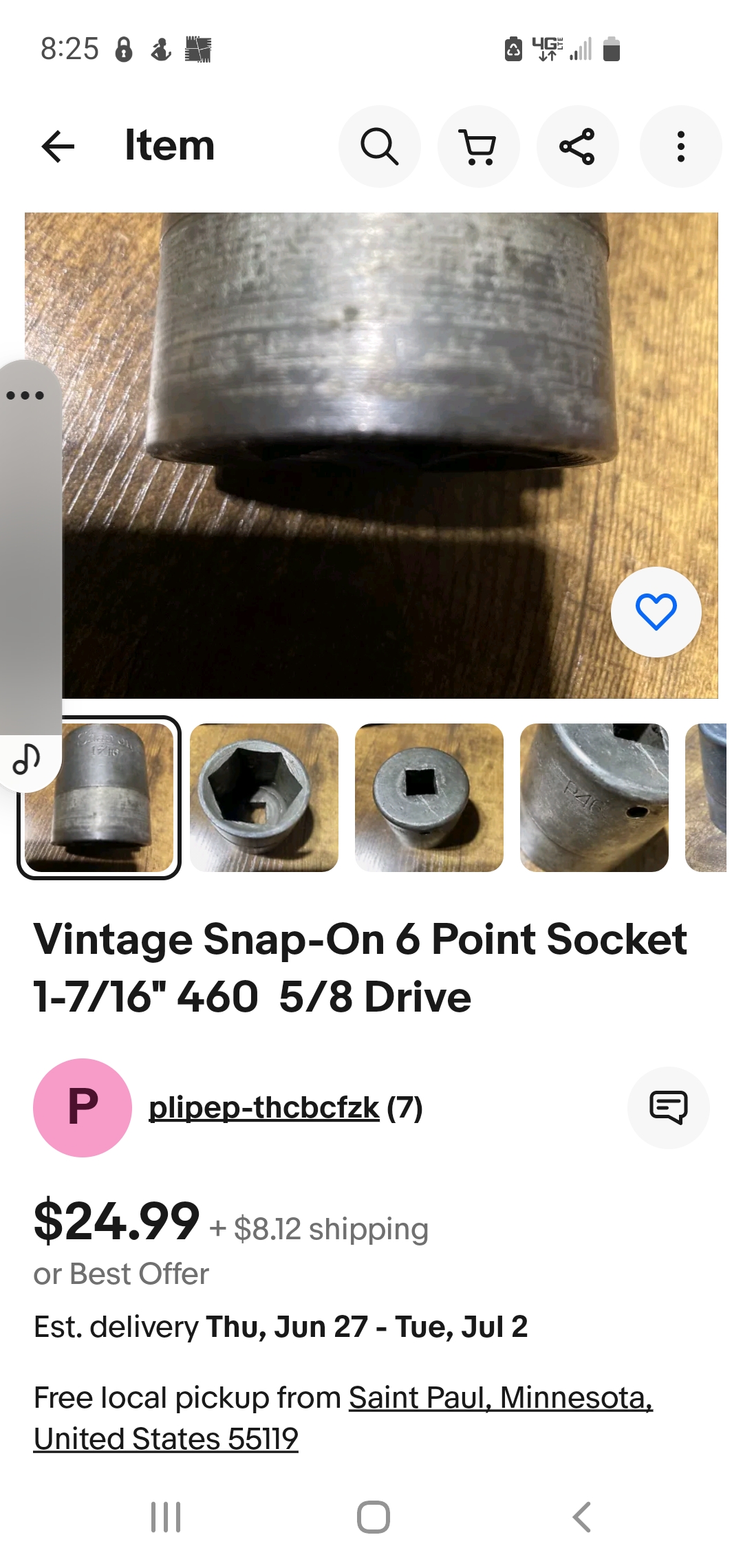Open seller profile plipep-thcbcfzk

pyautogui.click(x=264, y=1107)
